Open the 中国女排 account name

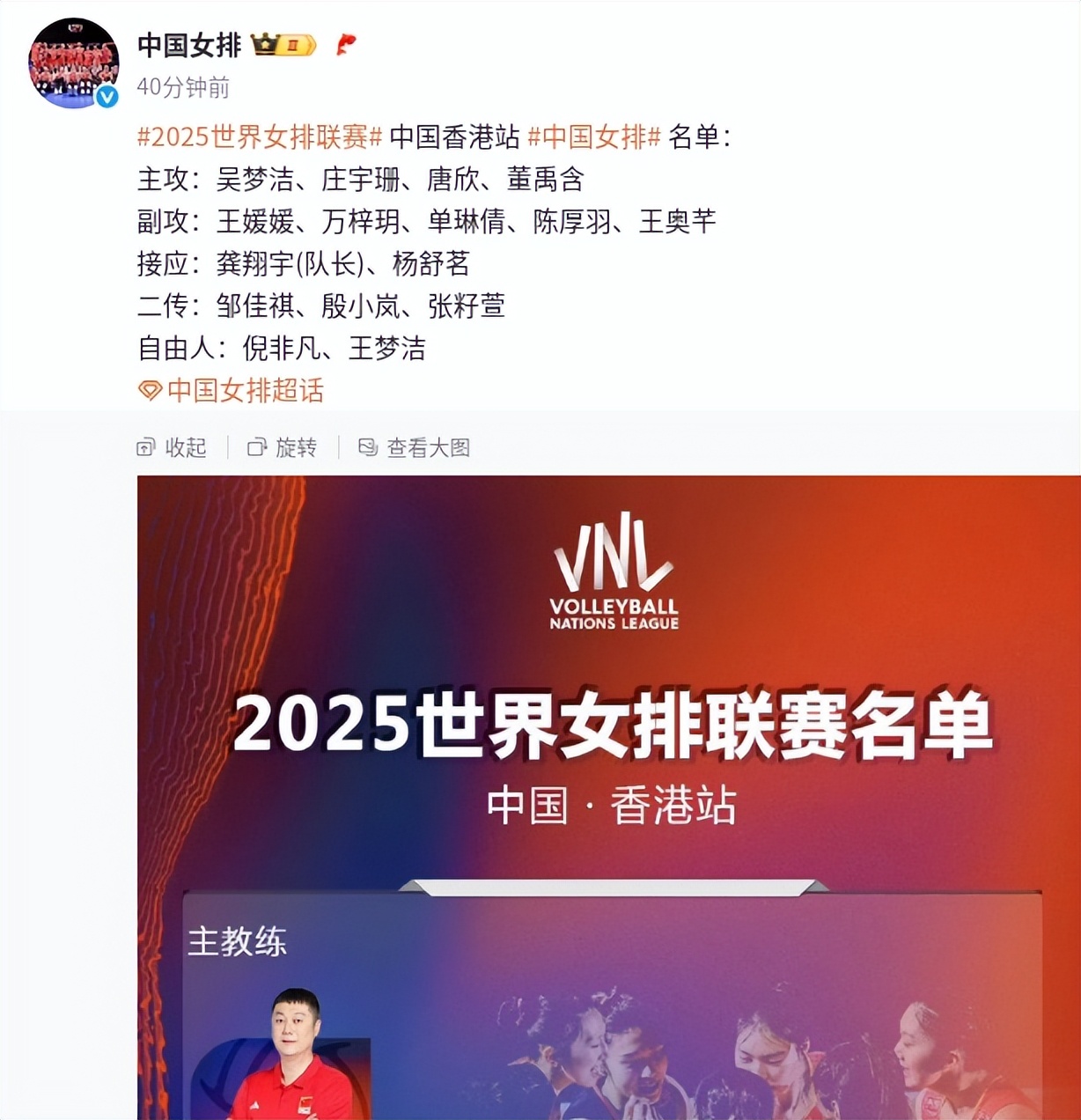tap(189, 45)
